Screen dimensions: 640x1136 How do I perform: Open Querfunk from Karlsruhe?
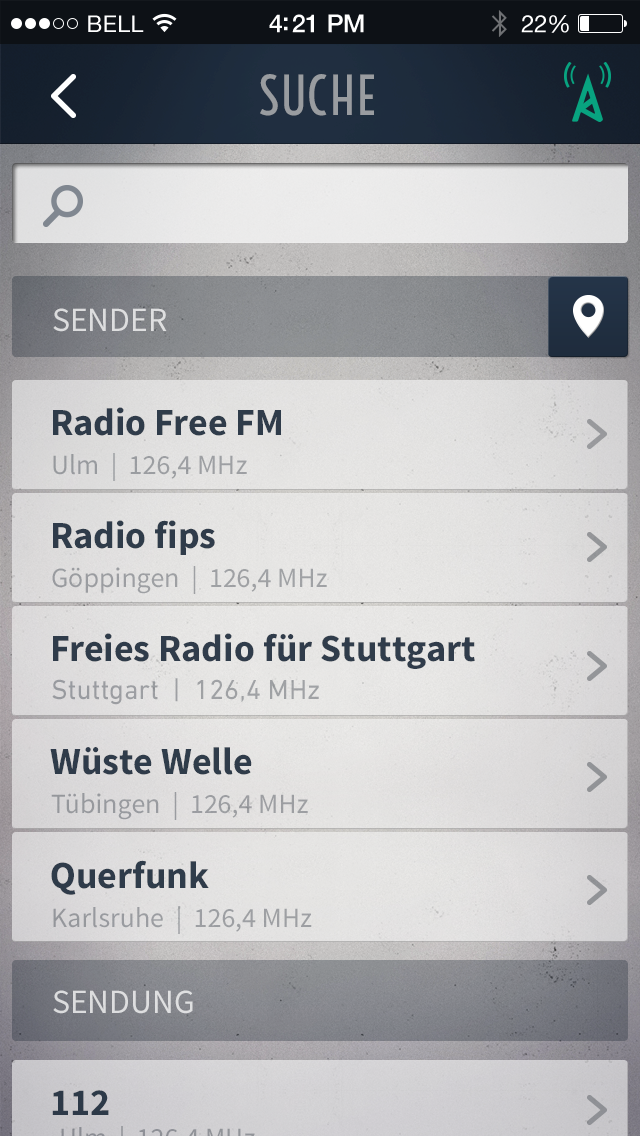(320, 887)
